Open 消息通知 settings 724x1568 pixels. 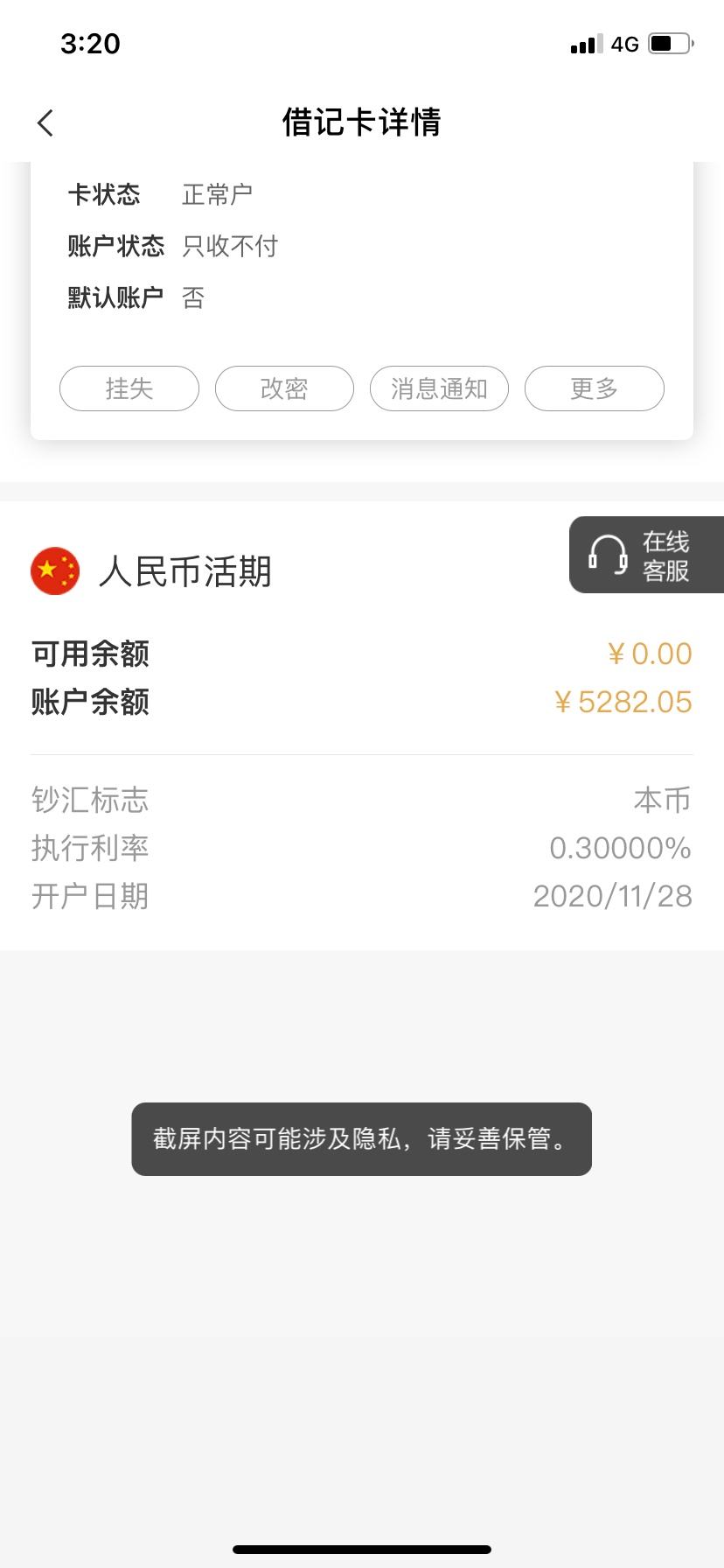click(439, 388)
